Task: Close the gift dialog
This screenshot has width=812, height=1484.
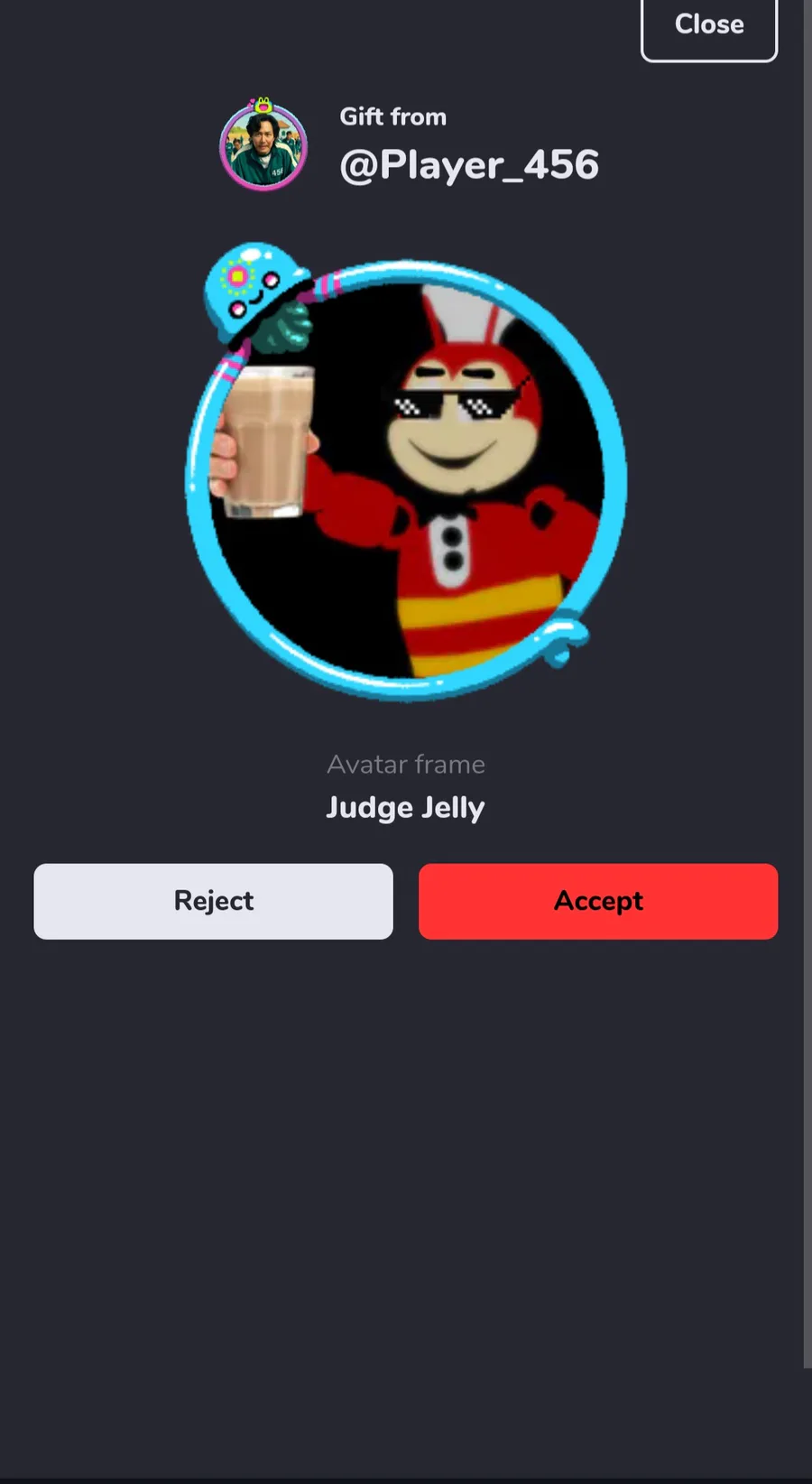Action: pos(709,27)
